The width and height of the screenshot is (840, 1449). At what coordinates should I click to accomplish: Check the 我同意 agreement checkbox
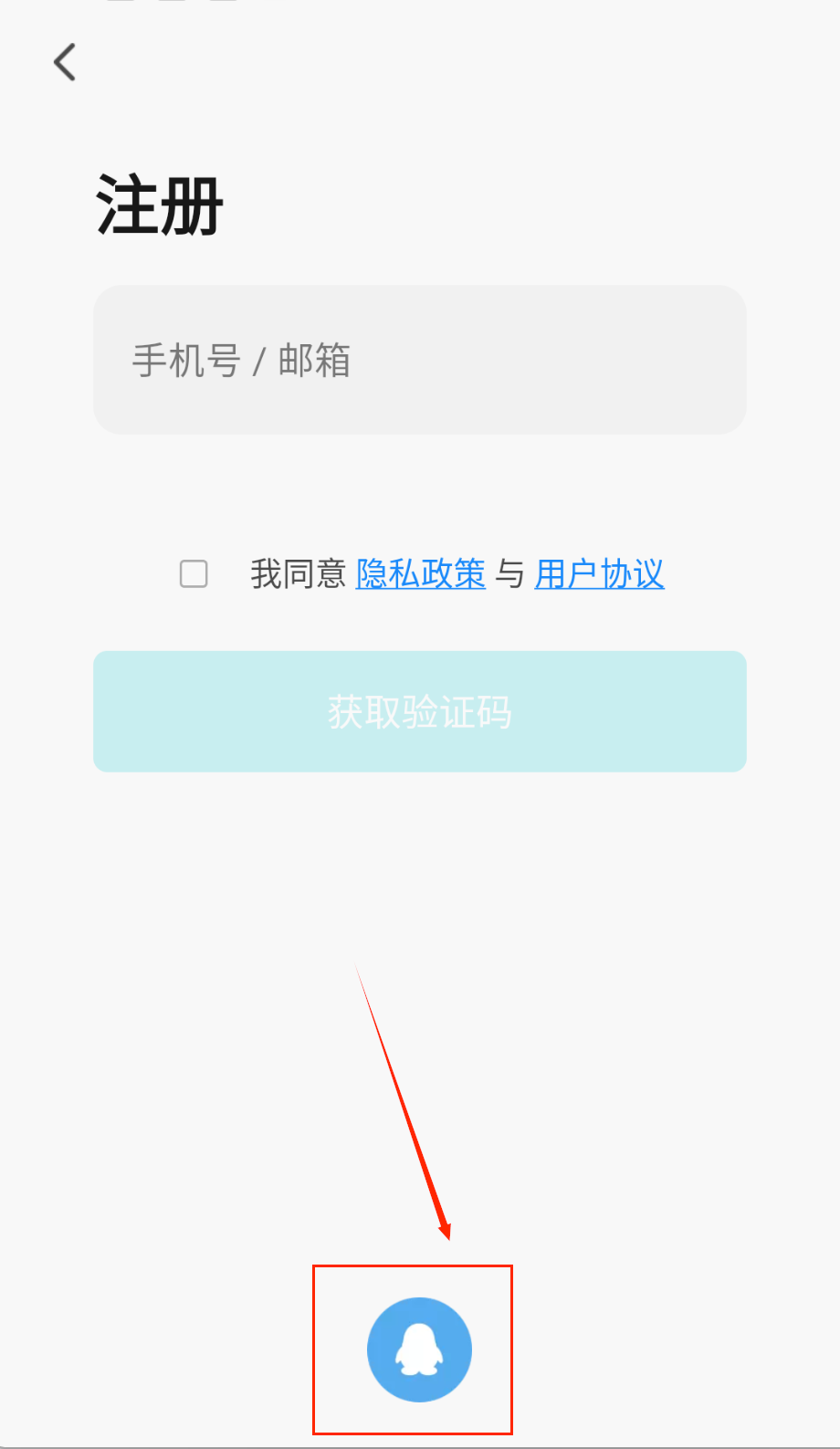coord(194,574)
